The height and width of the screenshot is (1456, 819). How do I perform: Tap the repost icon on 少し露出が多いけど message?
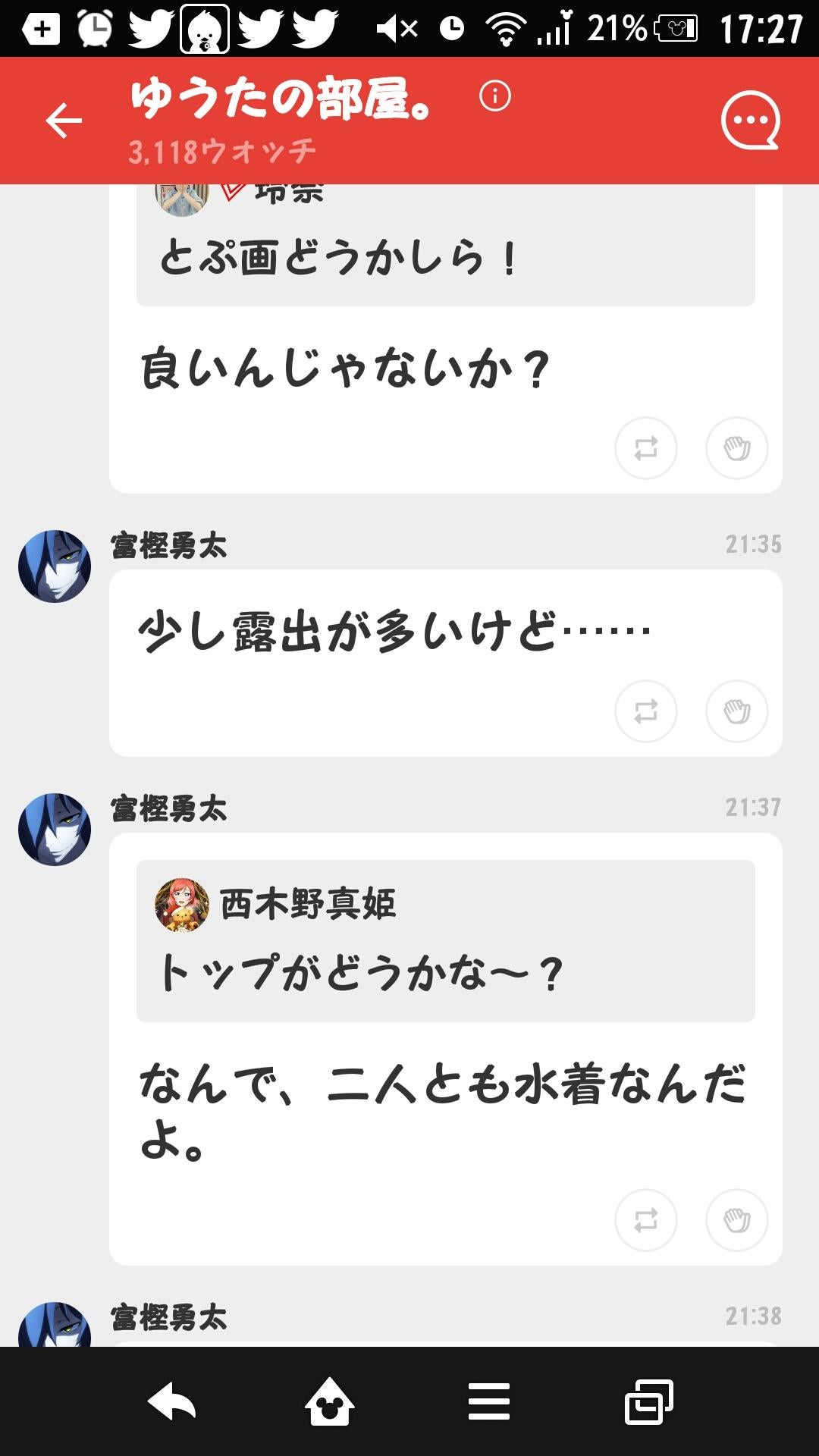[x=646, y=711]
